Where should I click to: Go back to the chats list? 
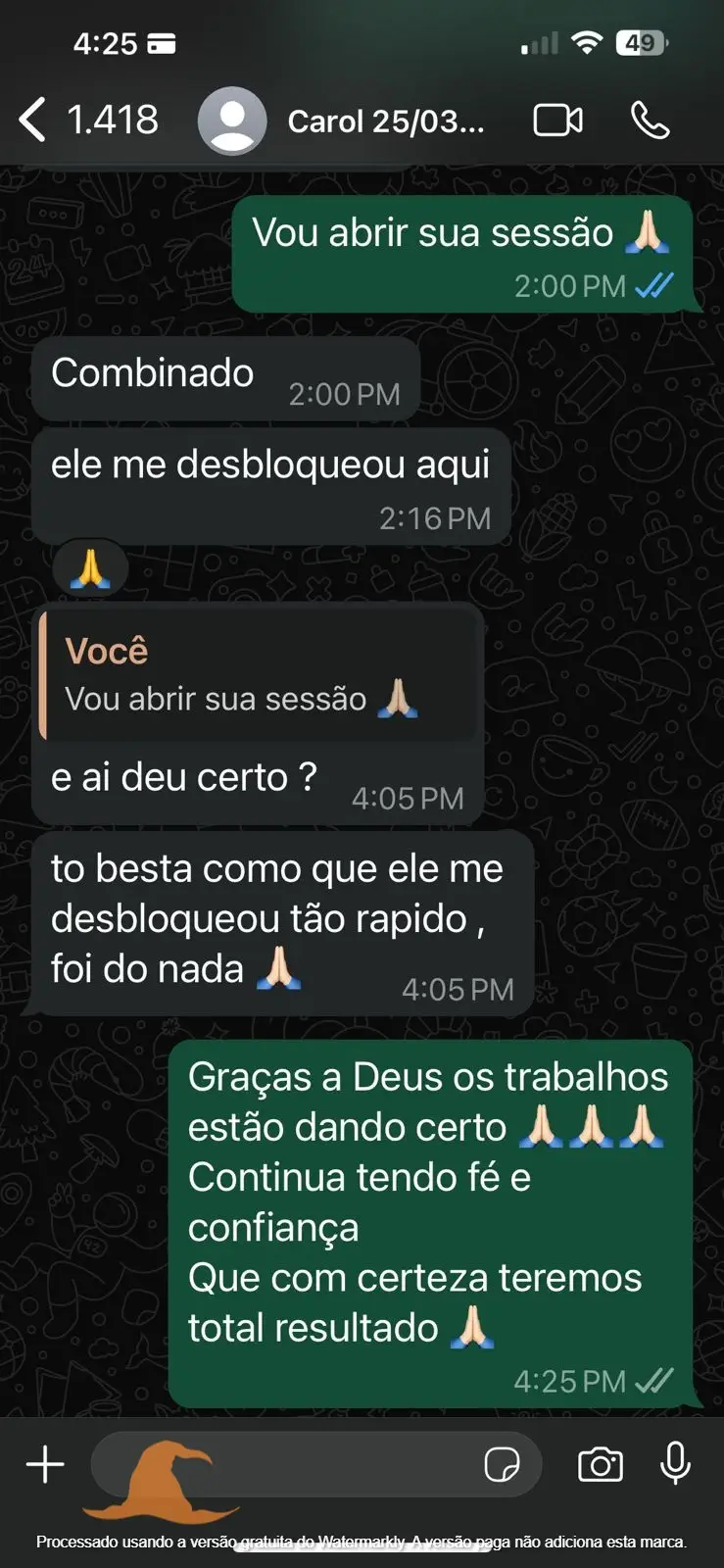point(34,121)
